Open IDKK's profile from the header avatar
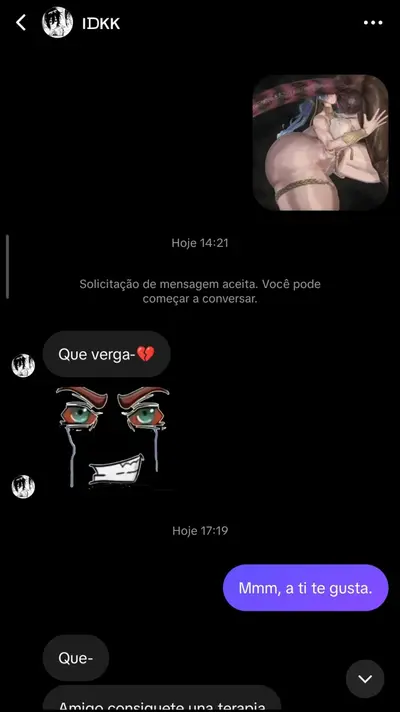The image size is (400, 712). (x=58, y=22)
